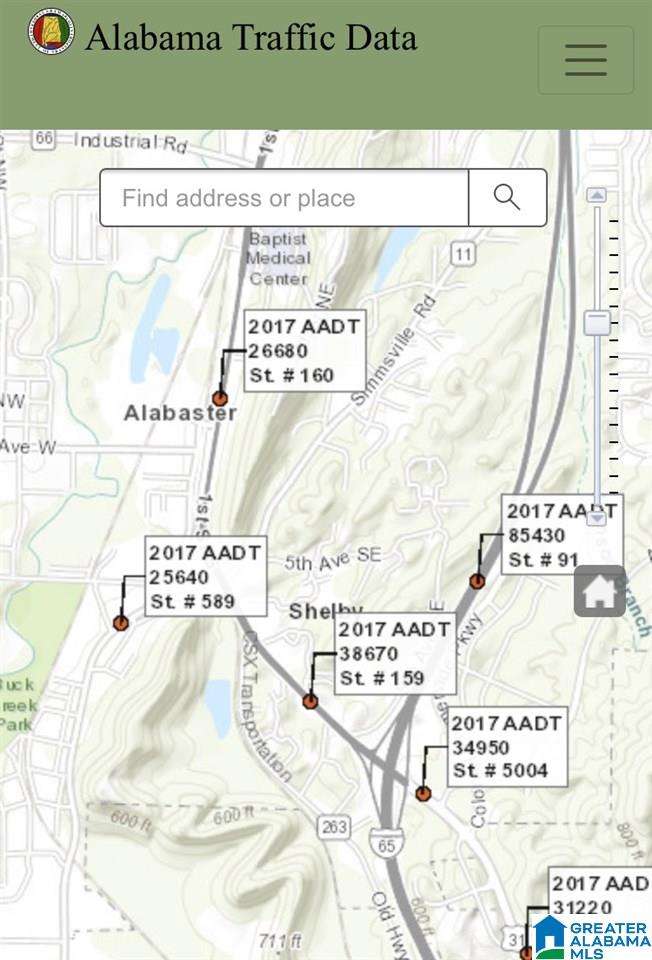The height and width of the screenshot is (960, 652).
Task: Reset map with the home button
Action: 599,592
